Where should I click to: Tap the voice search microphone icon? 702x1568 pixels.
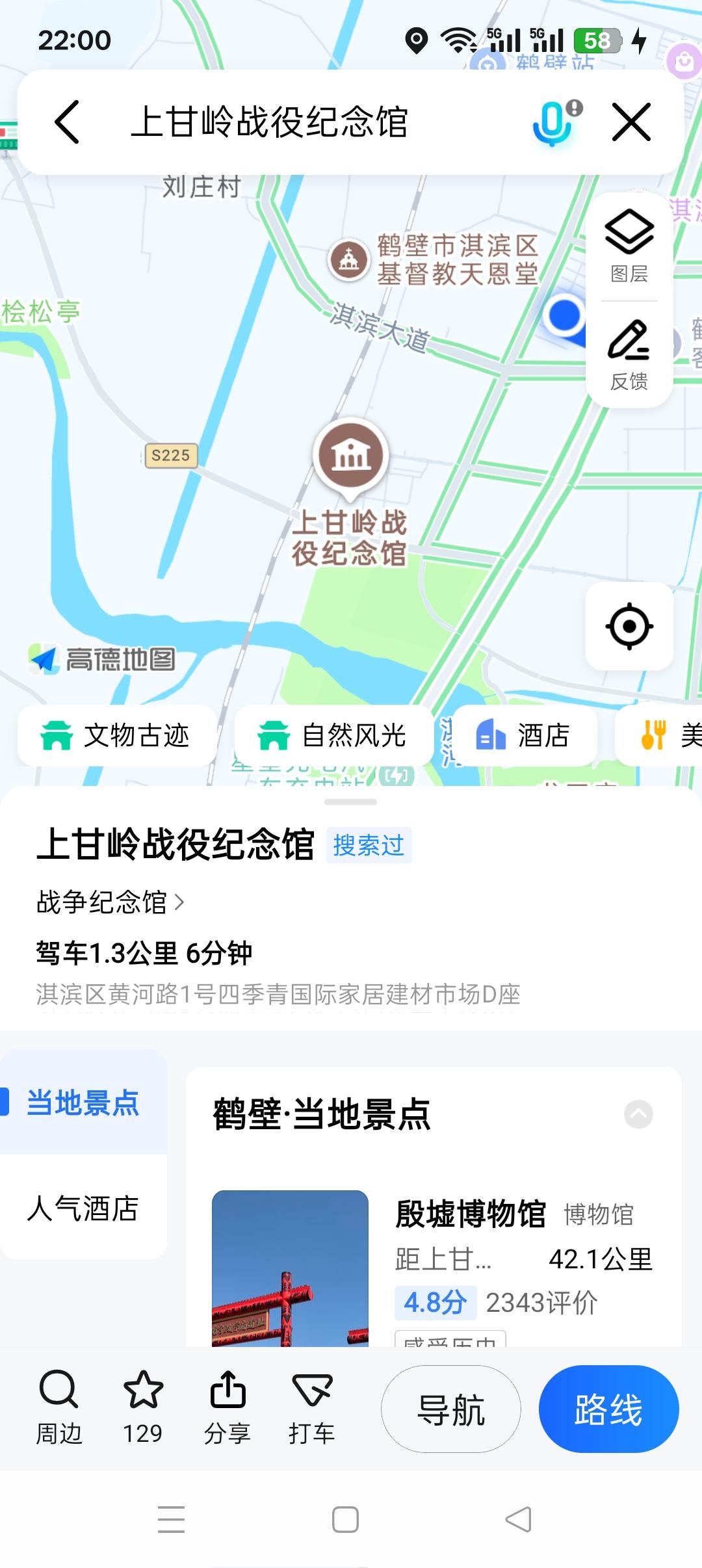pyautogui.click(x=552, y=122)
